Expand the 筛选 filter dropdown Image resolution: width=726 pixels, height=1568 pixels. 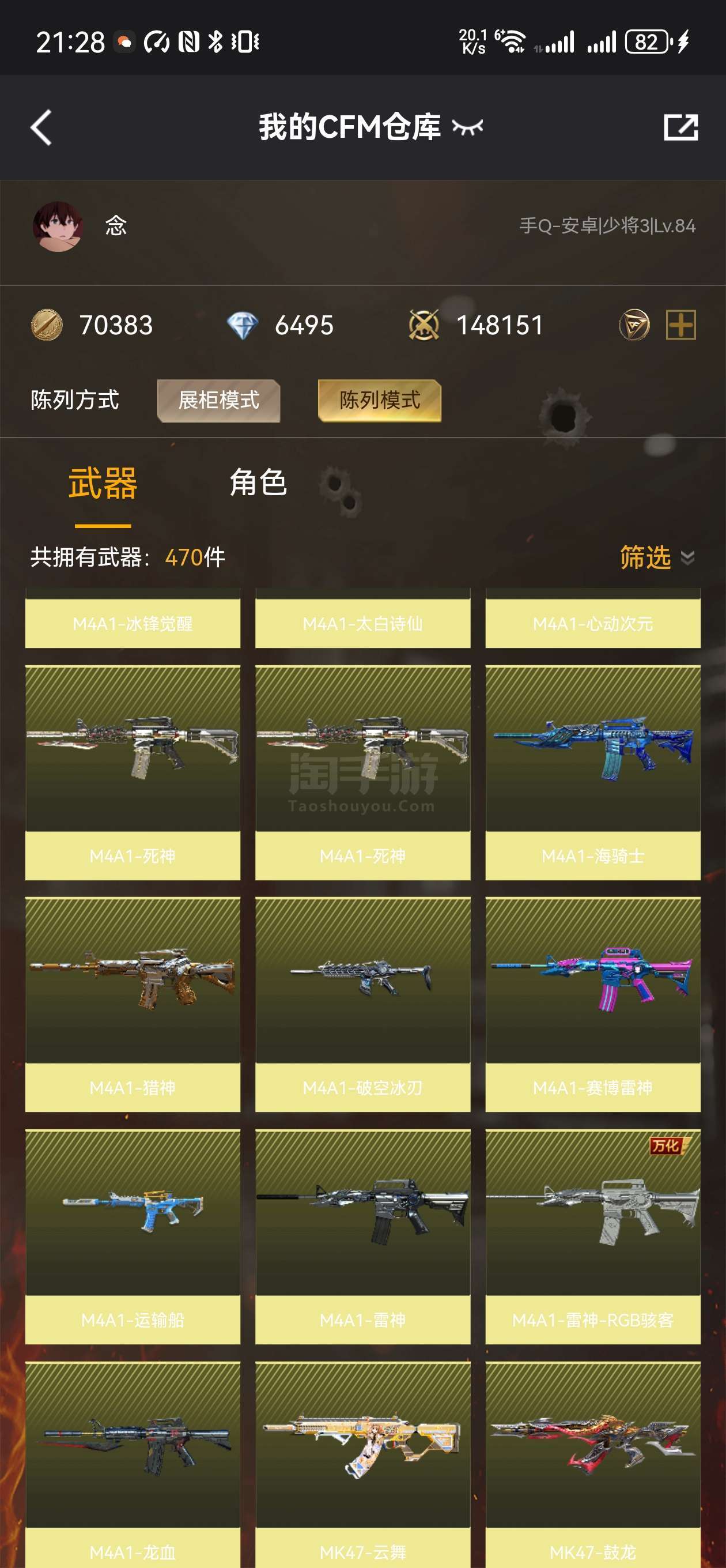(x=657, y=557)
